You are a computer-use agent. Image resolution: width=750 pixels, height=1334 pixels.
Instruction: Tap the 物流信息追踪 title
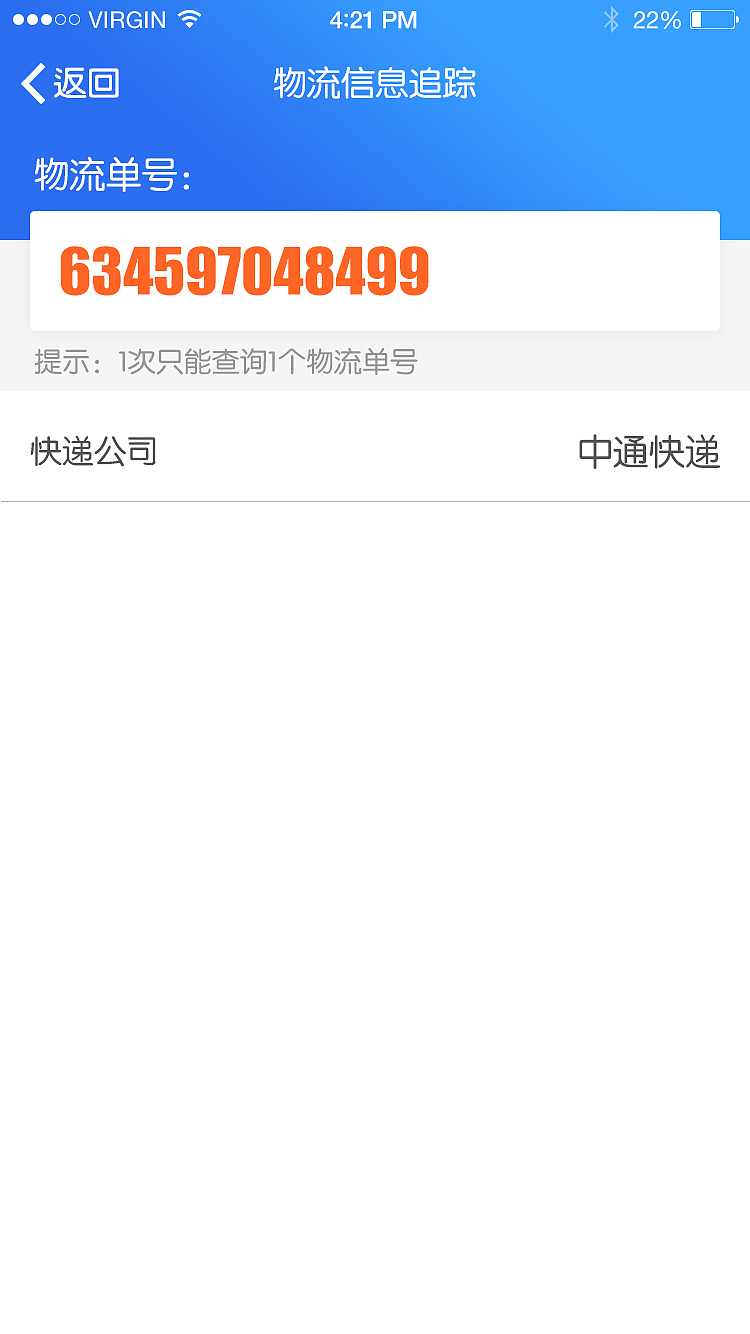pos(374,85)
